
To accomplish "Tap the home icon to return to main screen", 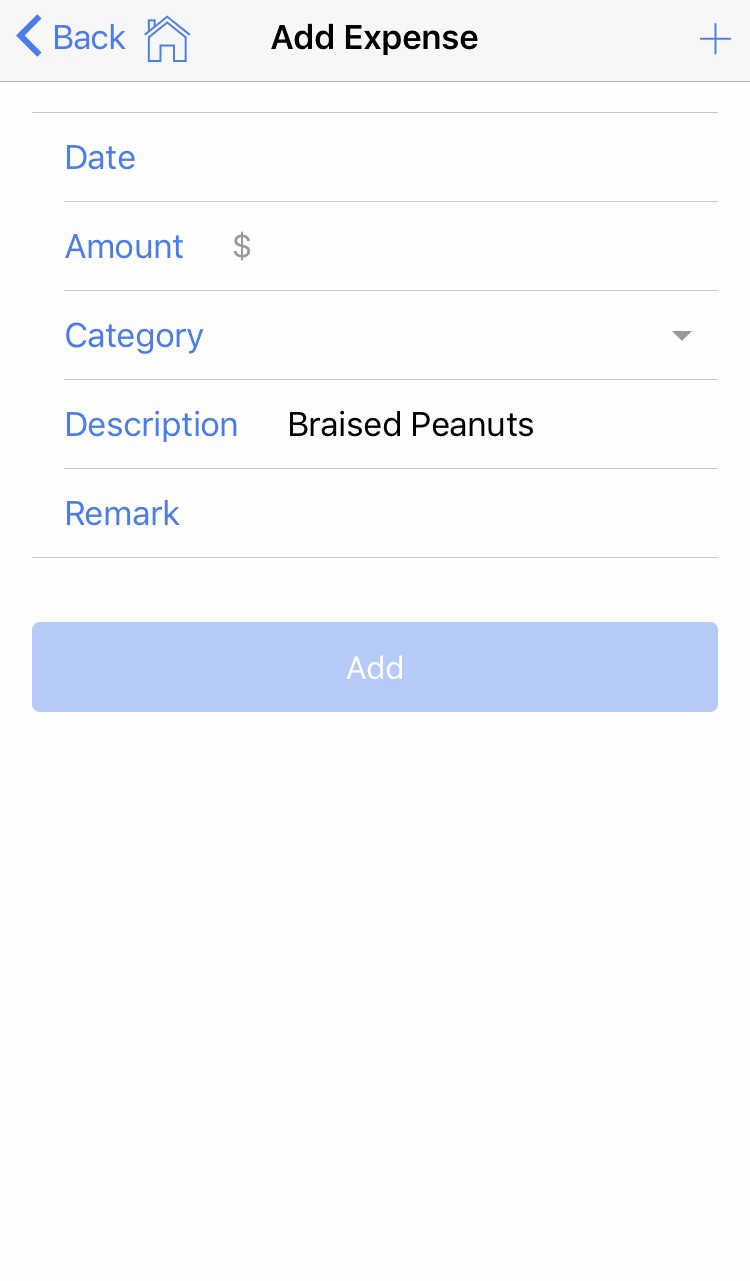I will point(166,38).
